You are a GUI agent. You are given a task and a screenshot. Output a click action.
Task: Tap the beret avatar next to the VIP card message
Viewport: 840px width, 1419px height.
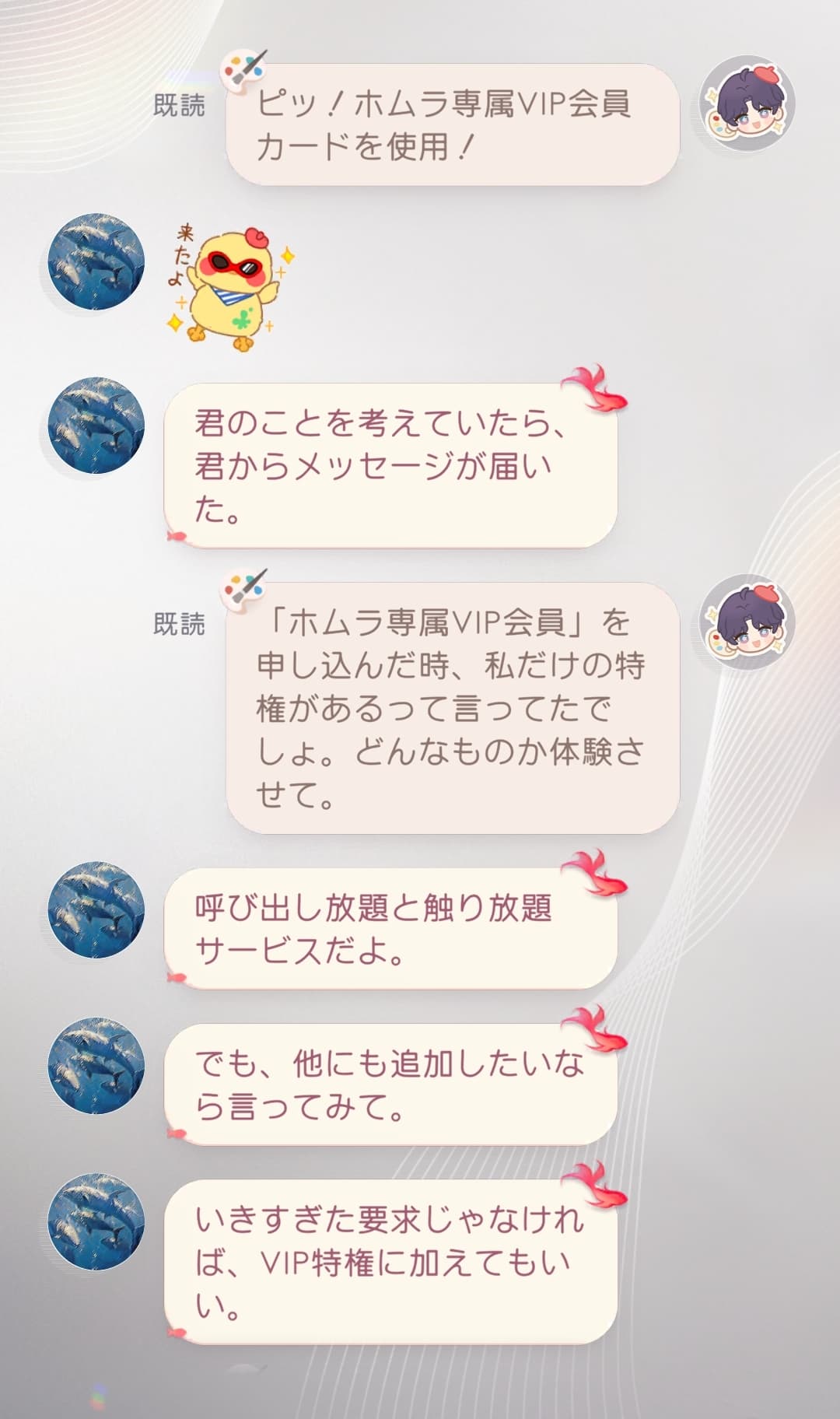tap(747, 103)
